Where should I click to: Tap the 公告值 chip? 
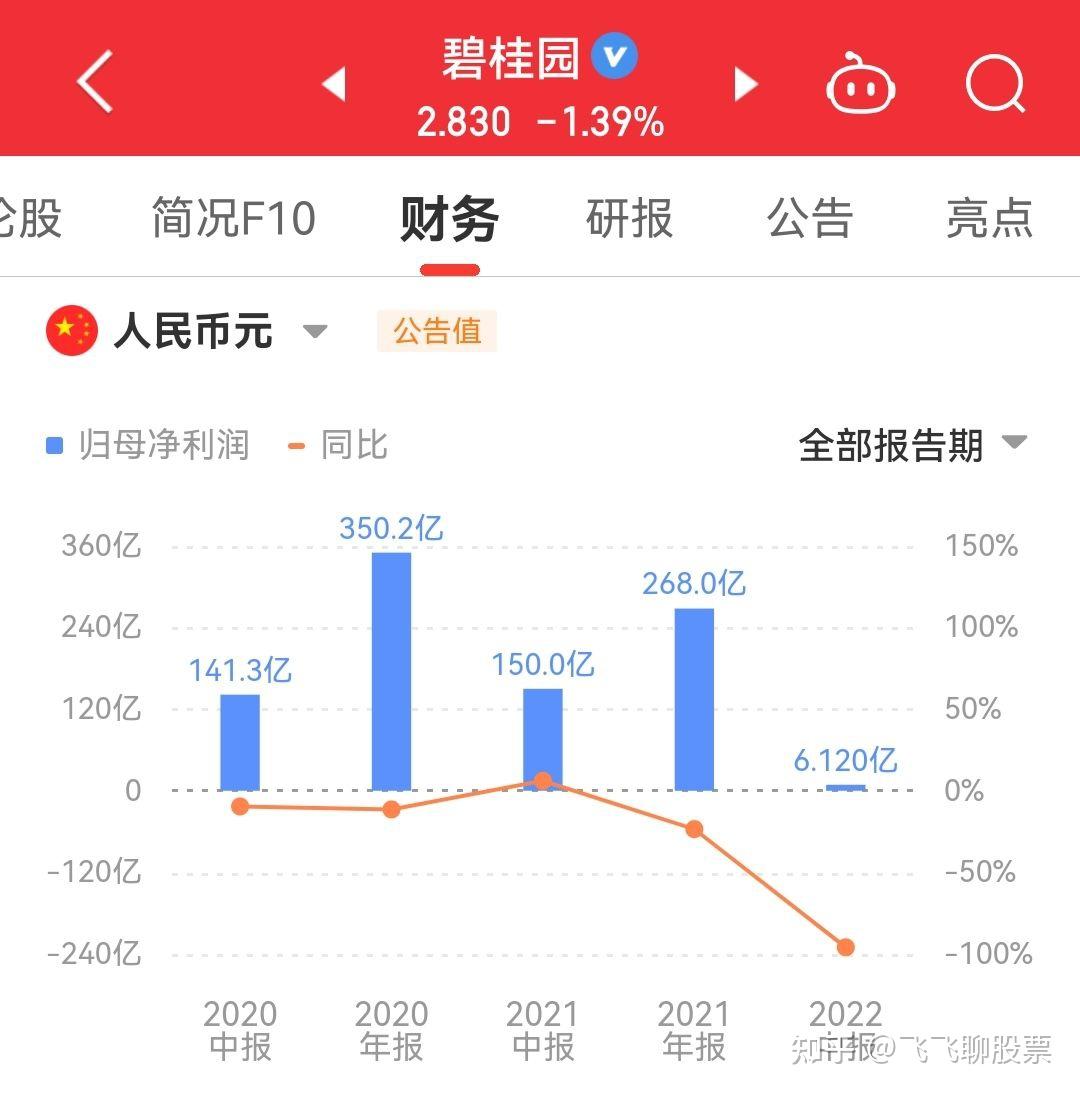(436, 331)
